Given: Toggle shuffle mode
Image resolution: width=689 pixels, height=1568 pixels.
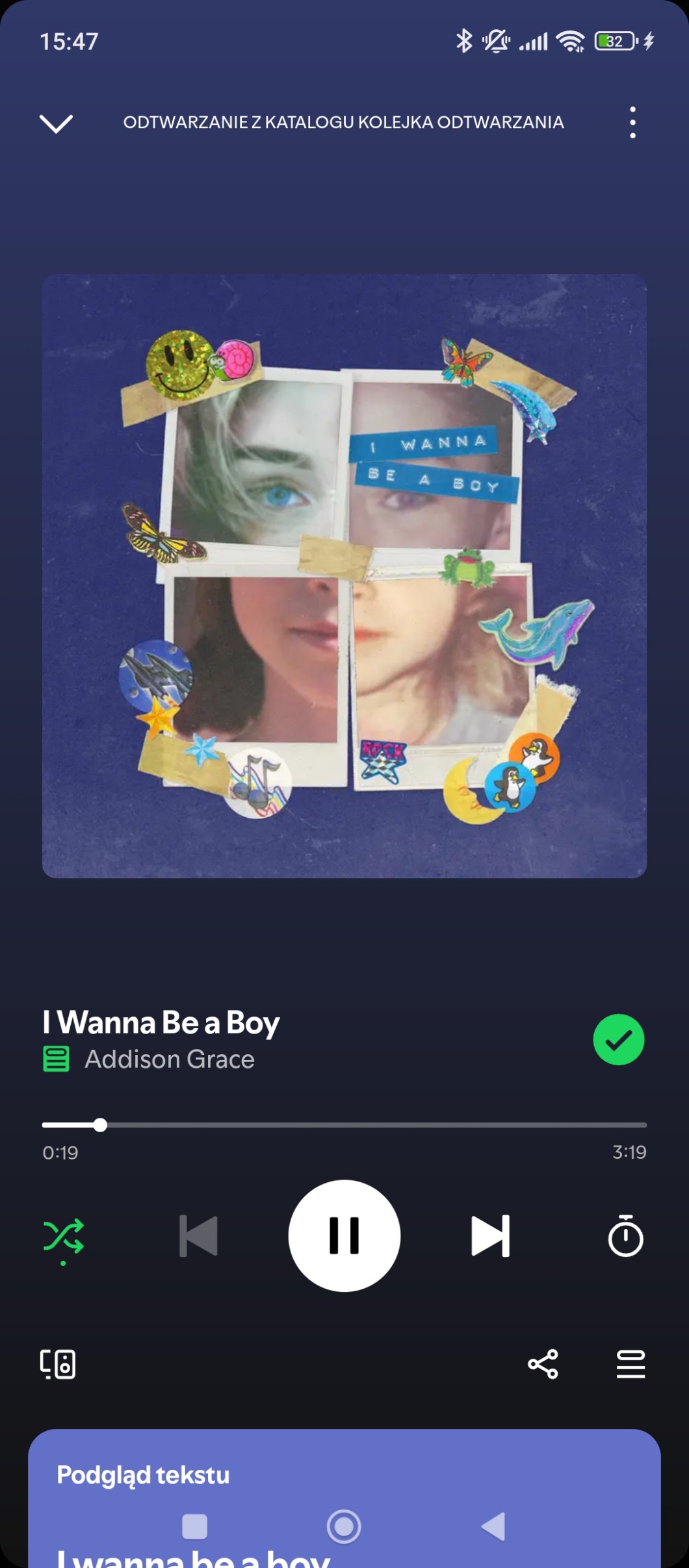Looking at the screenshot, I should click(x=63, y=1235).
